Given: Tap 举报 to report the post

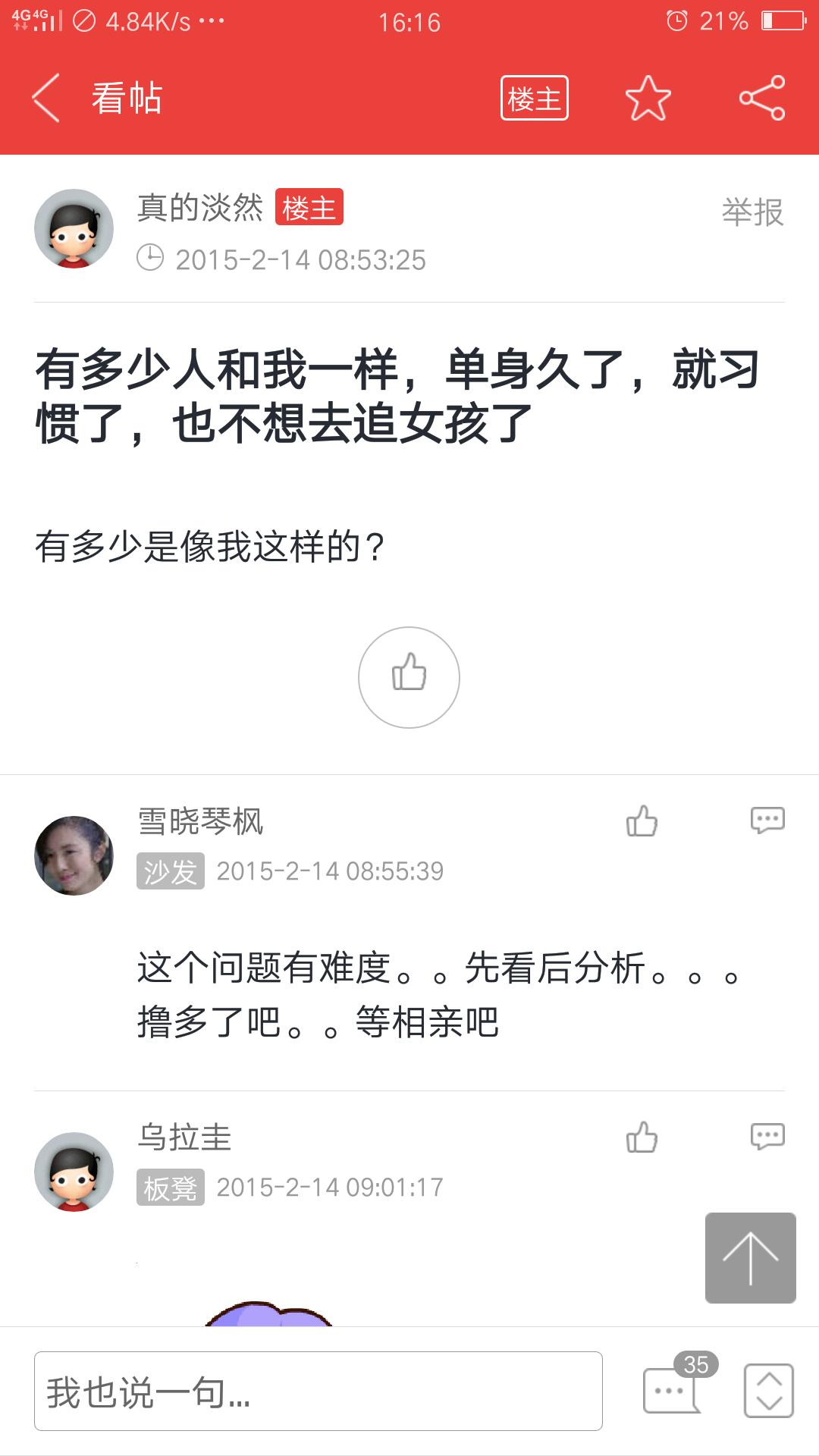Looking at the screenshot, I should pyautogui.click(x=752, y=212).
